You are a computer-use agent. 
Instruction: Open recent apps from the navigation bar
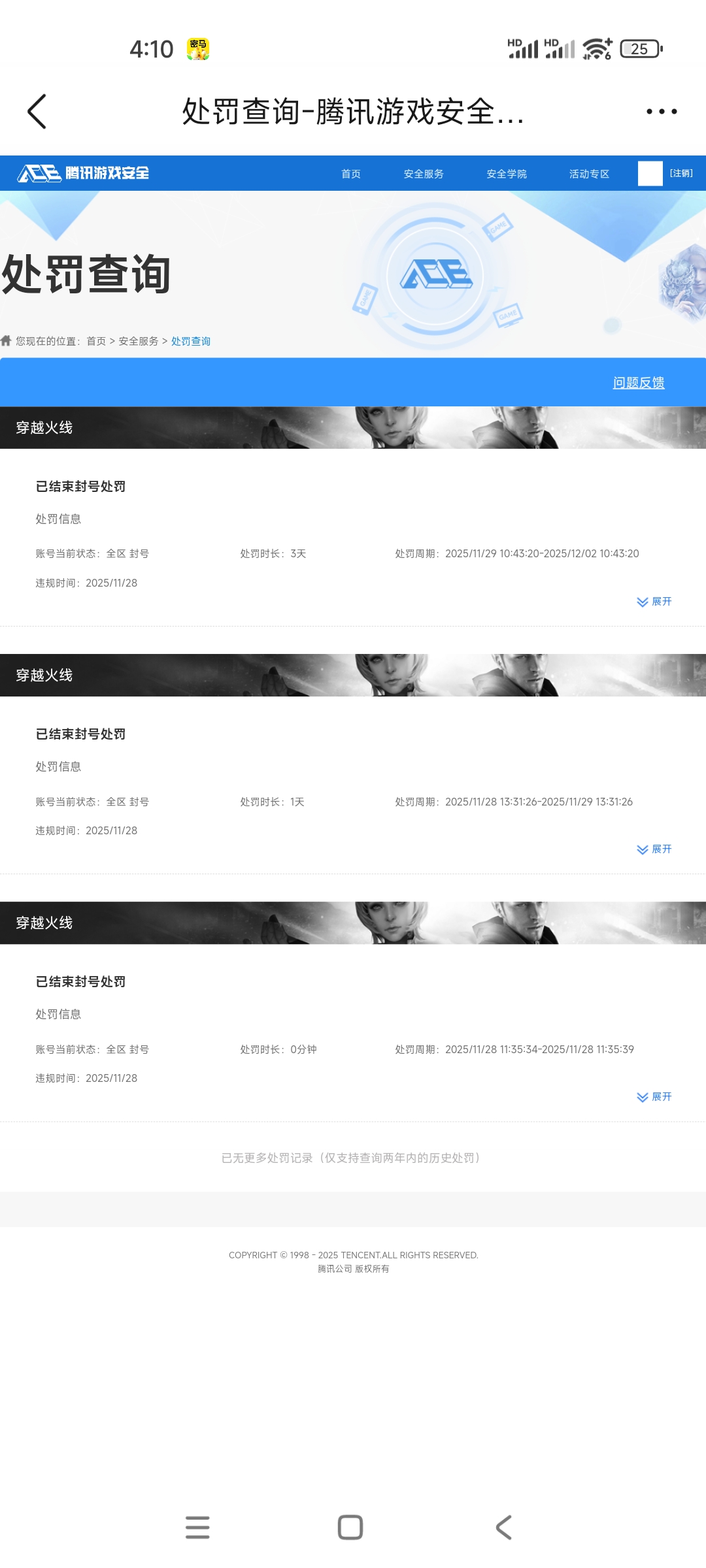coord(197,1527)
